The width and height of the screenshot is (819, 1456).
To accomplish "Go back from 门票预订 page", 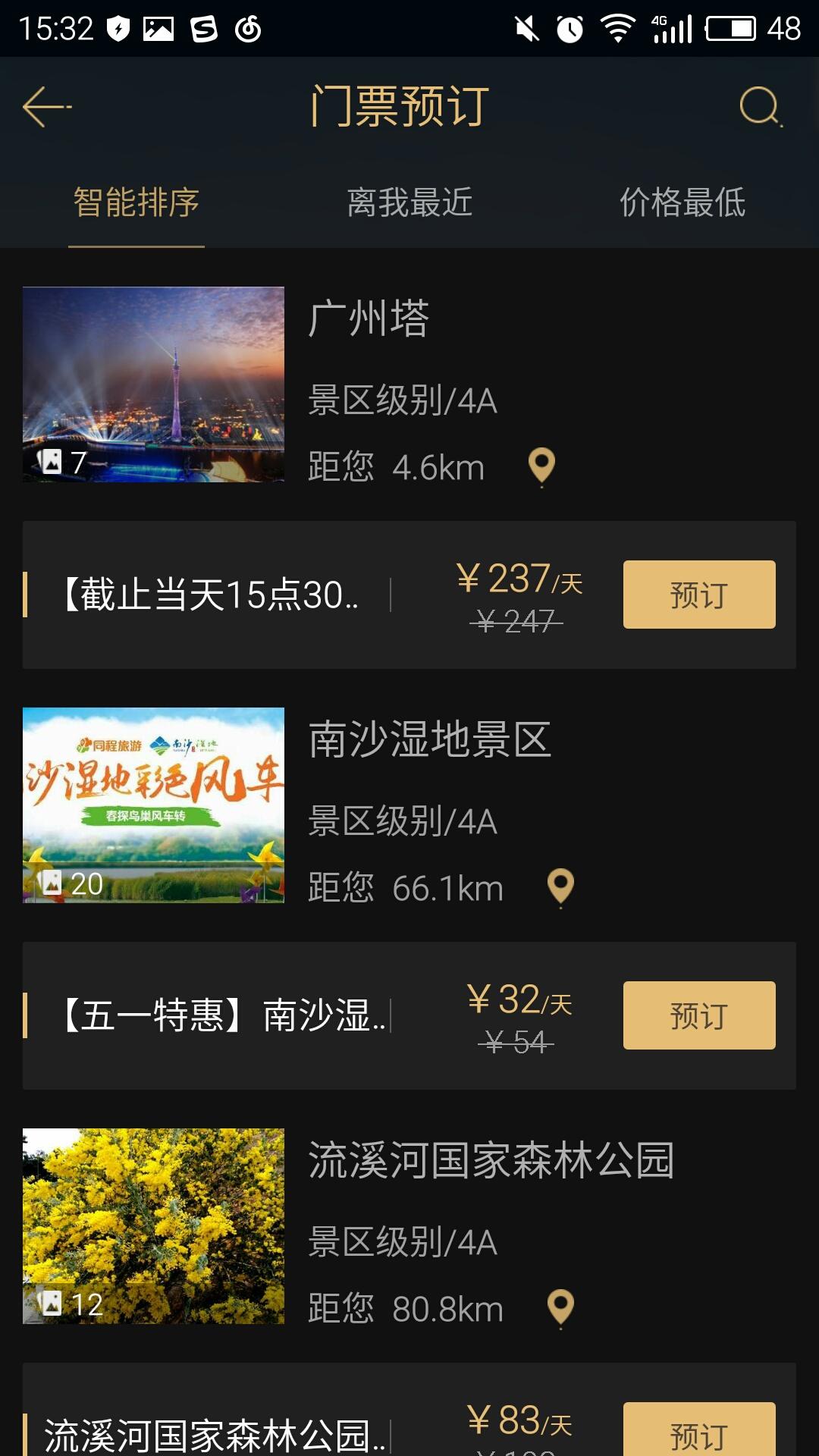I will (47, 106).
